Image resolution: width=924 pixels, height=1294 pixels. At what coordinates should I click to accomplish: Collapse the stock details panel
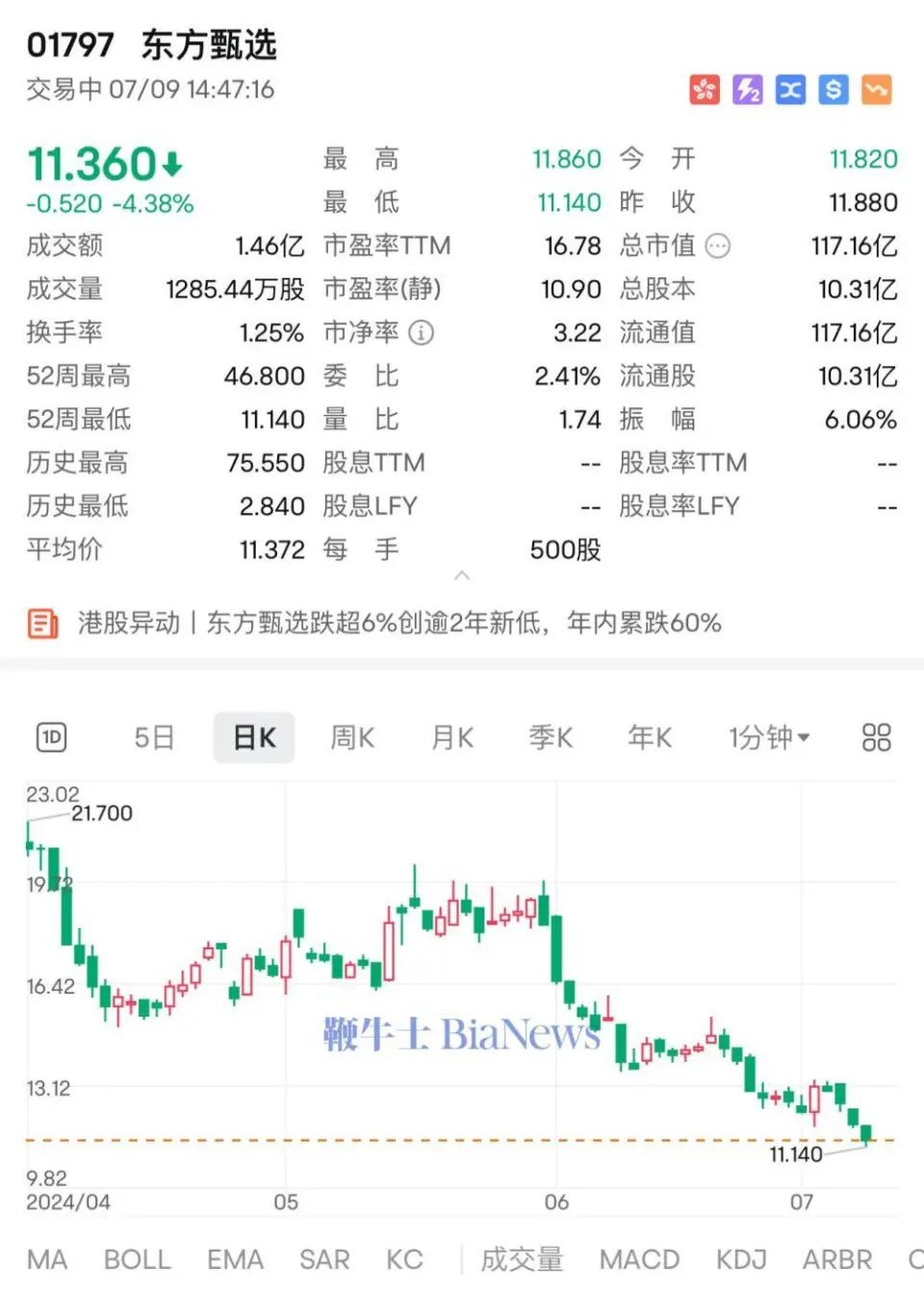click(462, 575)
